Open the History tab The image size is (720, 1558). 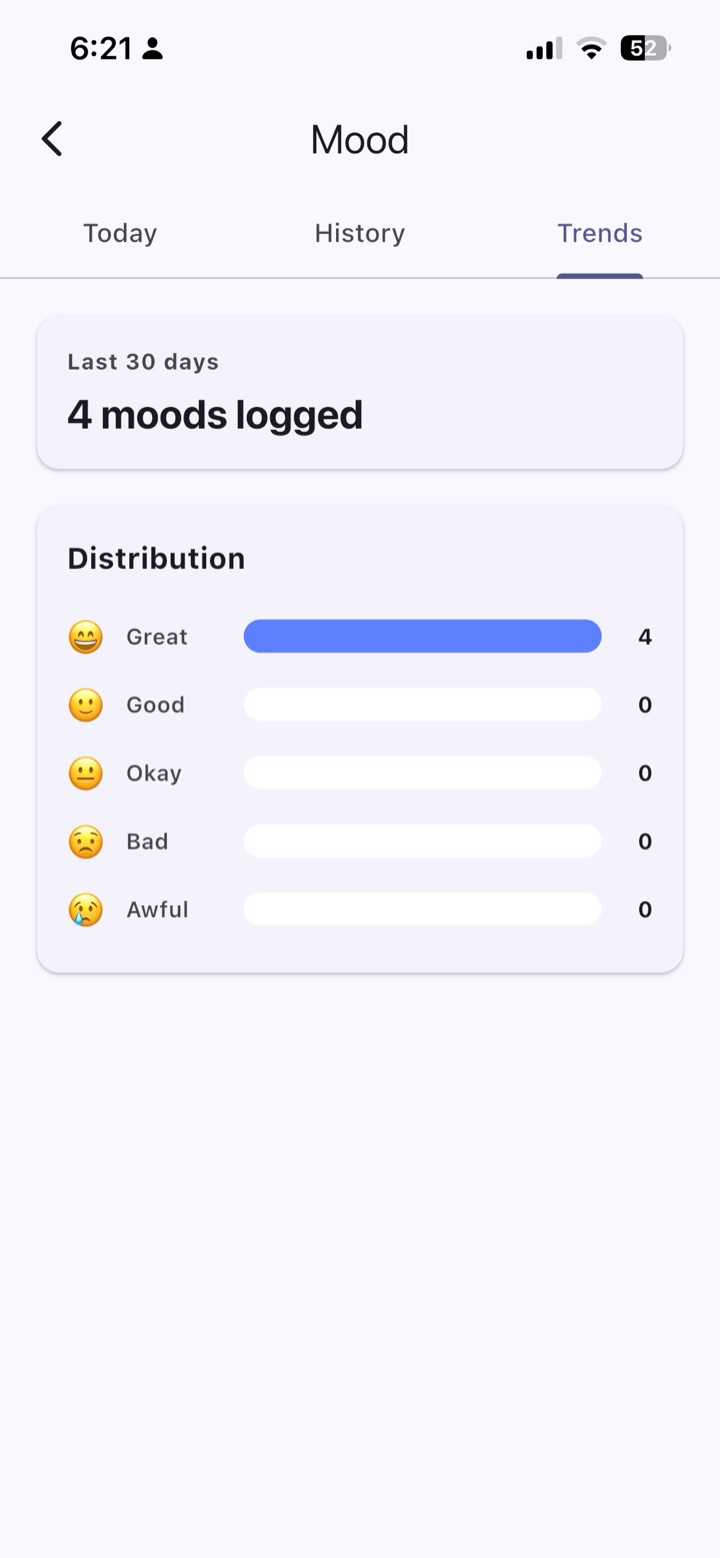tap(360, 233)
